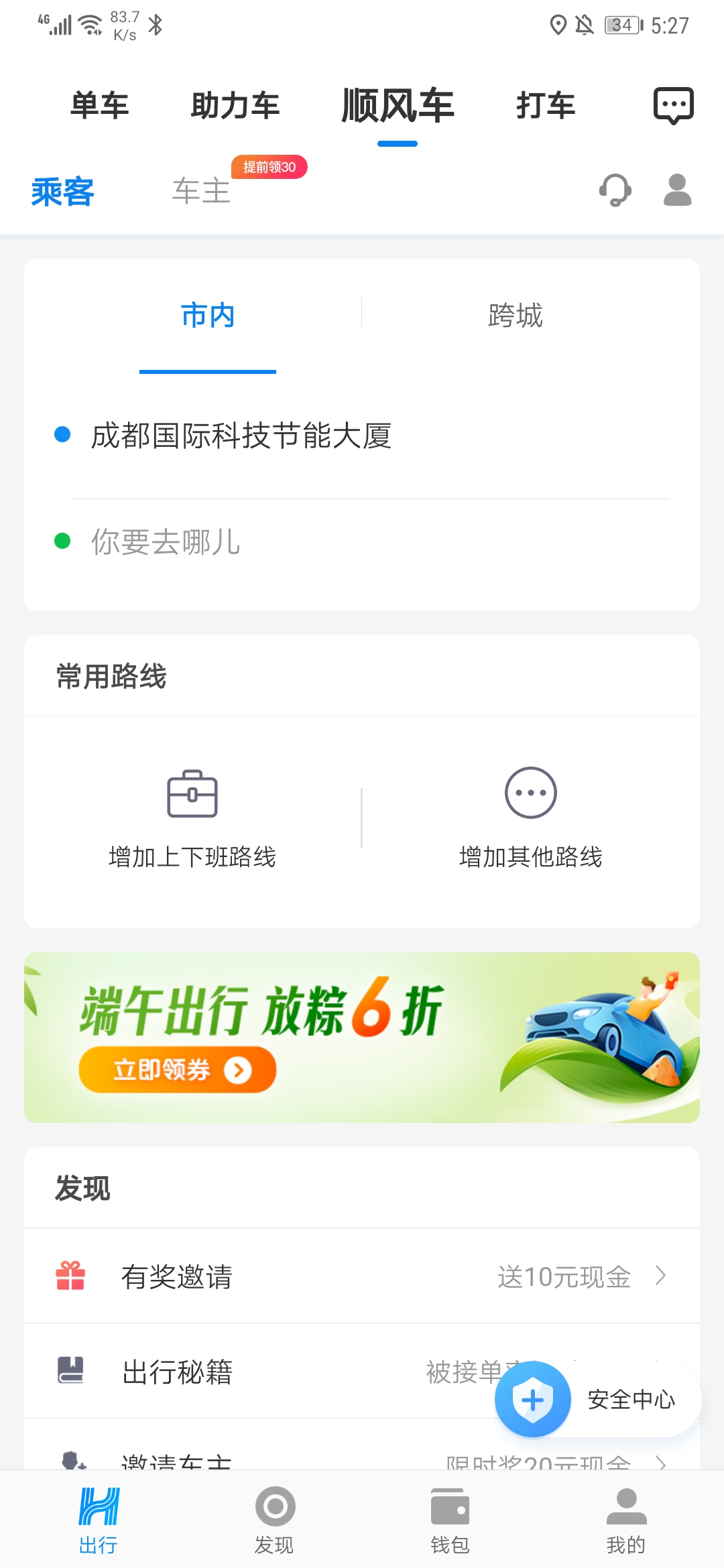Screen dimensions: 724x1568
Task: Open the customer service headset icon
Action: pos(614,191)
